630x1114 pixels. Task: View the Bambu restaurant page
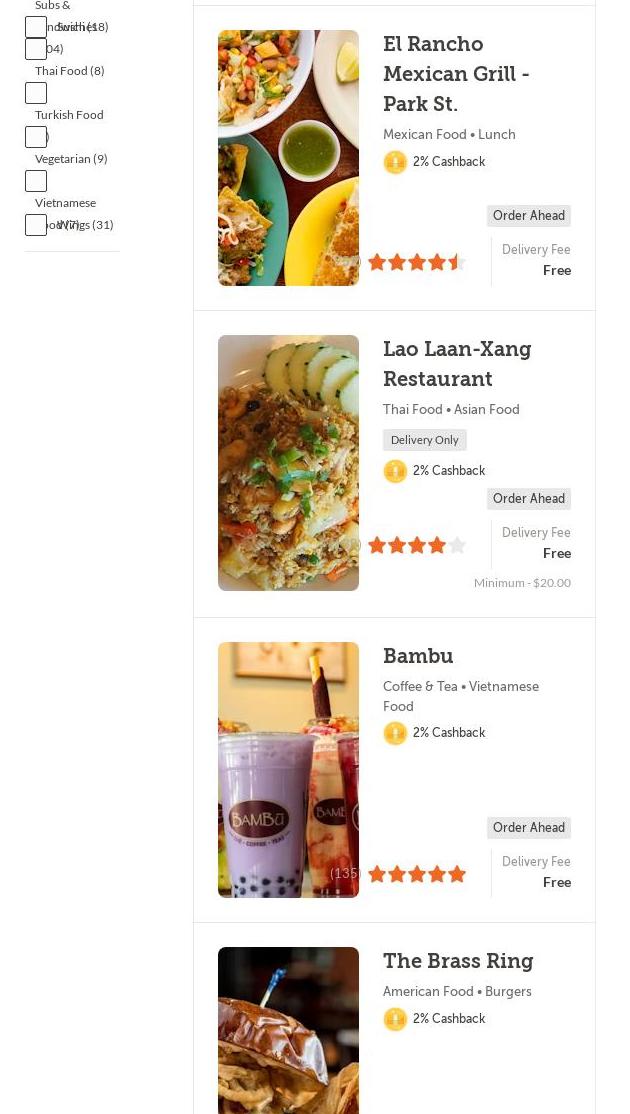(x=418, y=656)
